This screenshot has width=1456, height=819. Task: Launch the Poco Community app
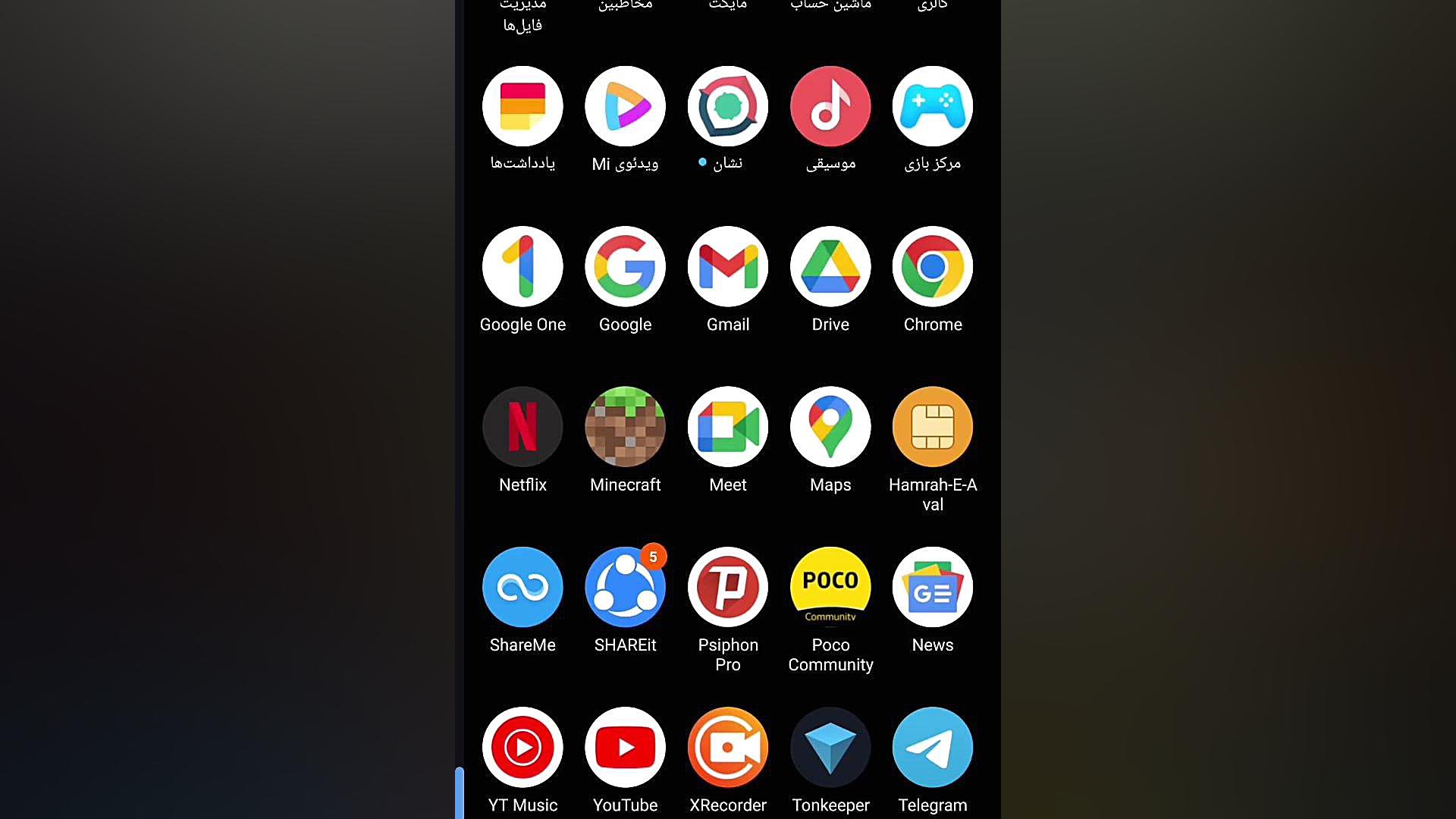pos(830,587)
